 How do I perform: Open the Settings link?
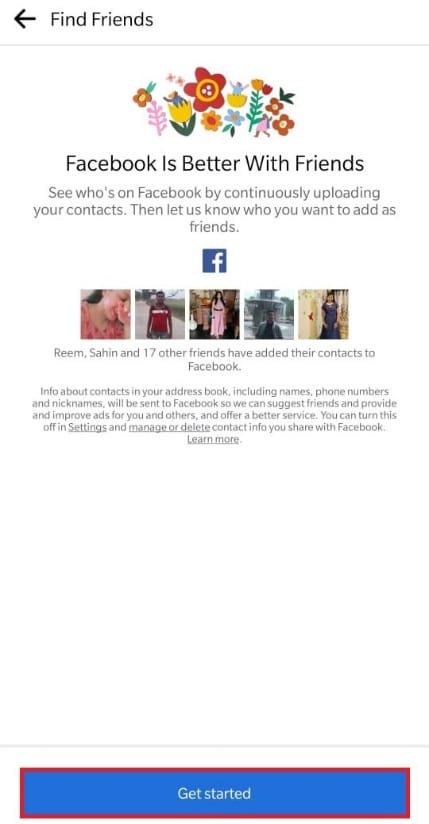click(88, 427)
